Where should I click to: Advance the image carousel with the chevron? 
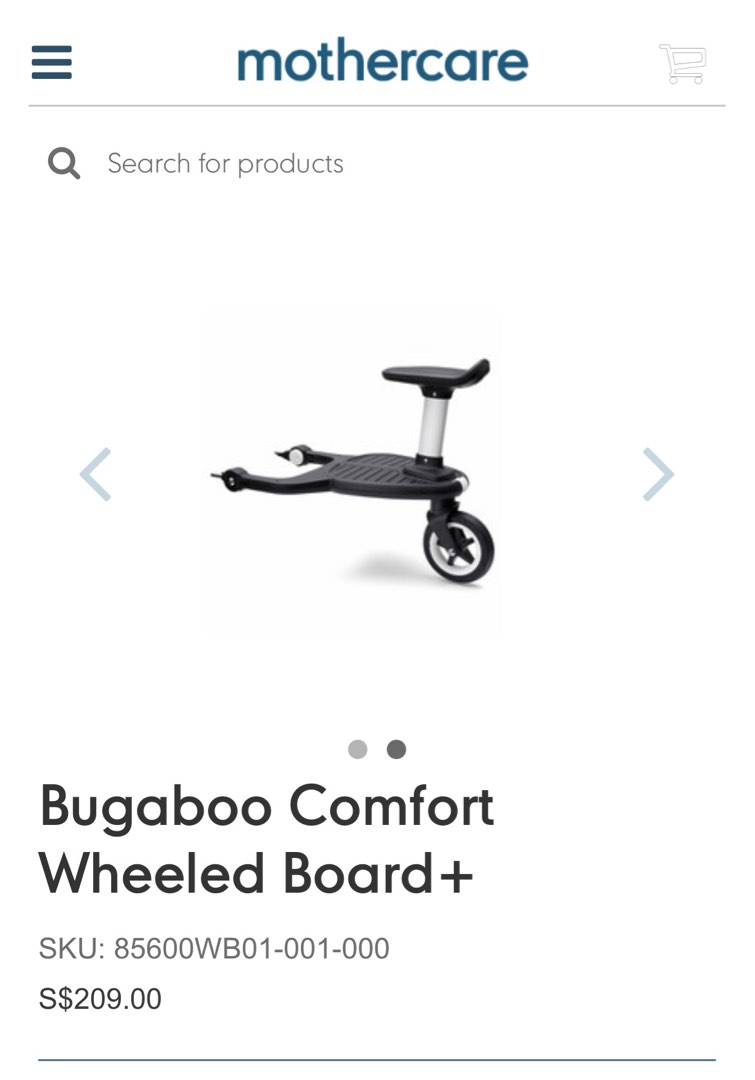pyautogui.click(x=658, y=473)
